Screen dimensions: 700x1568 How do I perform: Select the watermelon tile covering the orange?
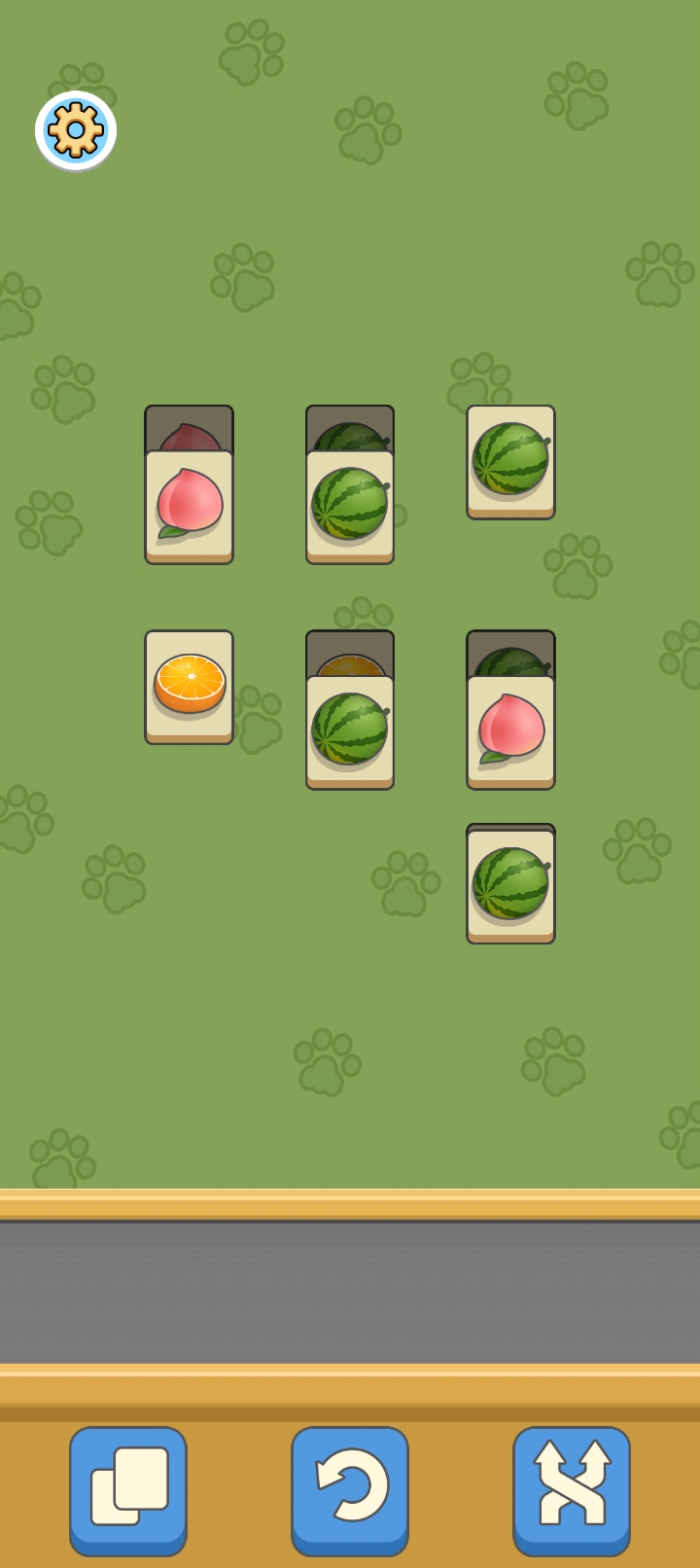tap(350, 731)
